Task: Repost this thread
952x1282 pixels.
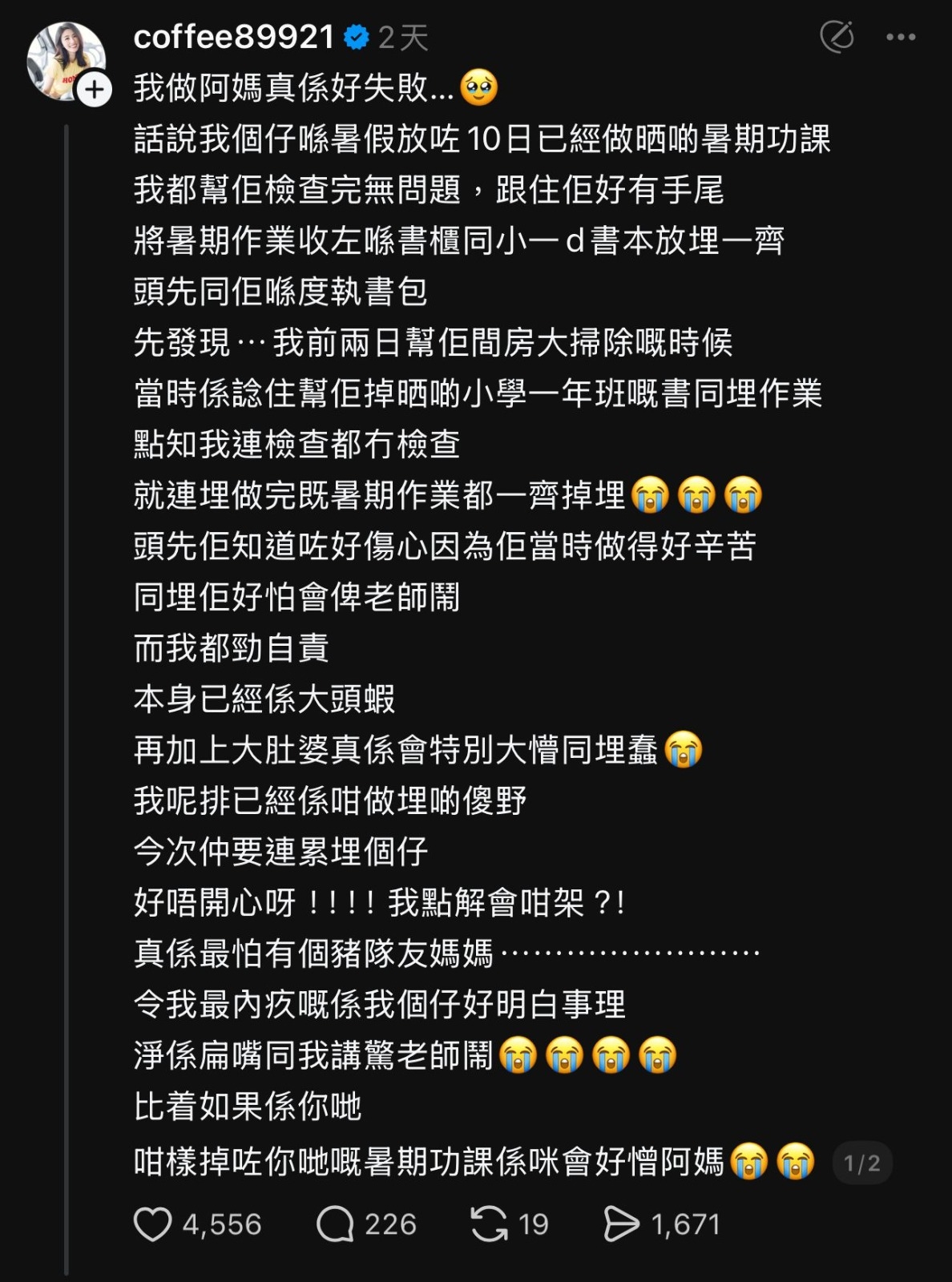Action: coord(489,1224)
